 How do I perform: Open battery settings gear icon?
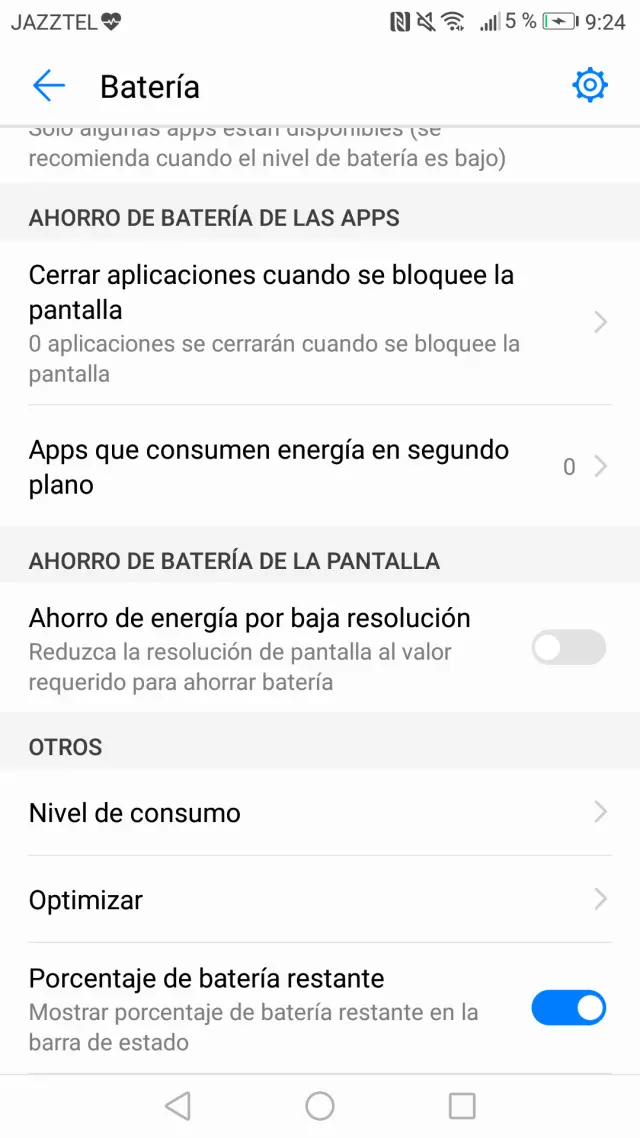tap(590, 86)
